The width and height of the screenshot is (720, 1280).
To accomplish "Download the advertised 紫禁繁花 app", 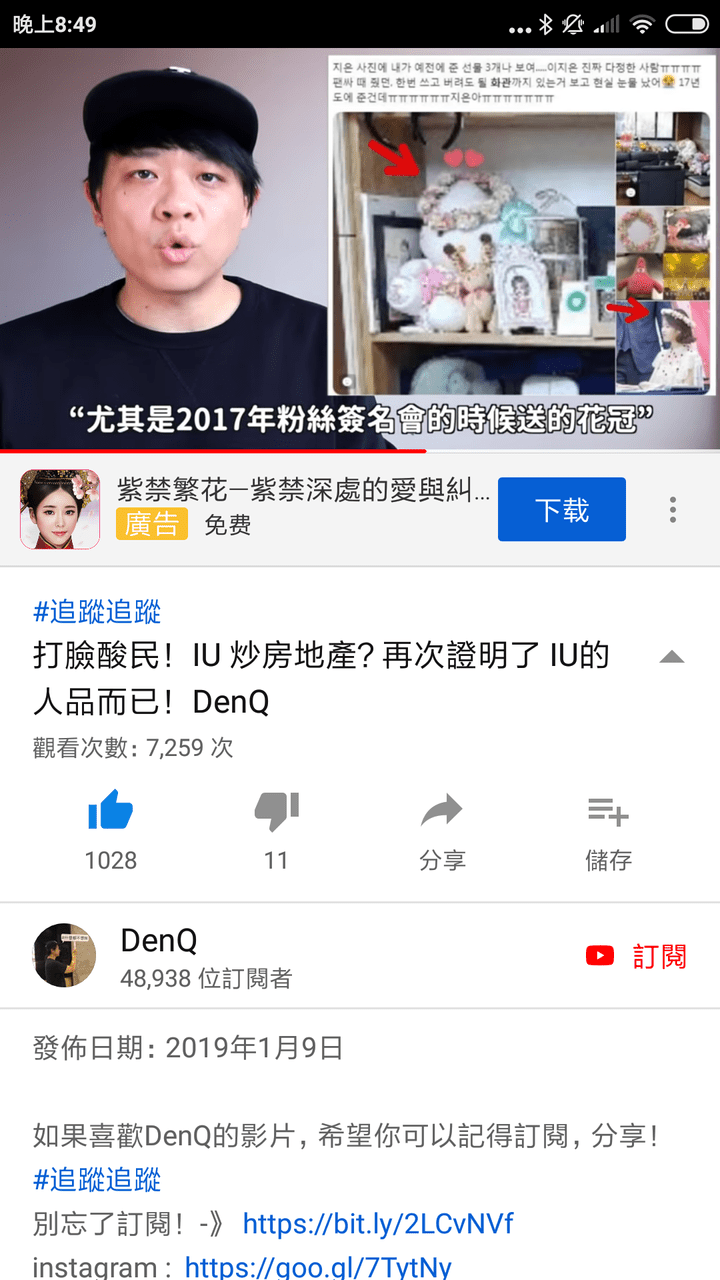I will [562, 510].
